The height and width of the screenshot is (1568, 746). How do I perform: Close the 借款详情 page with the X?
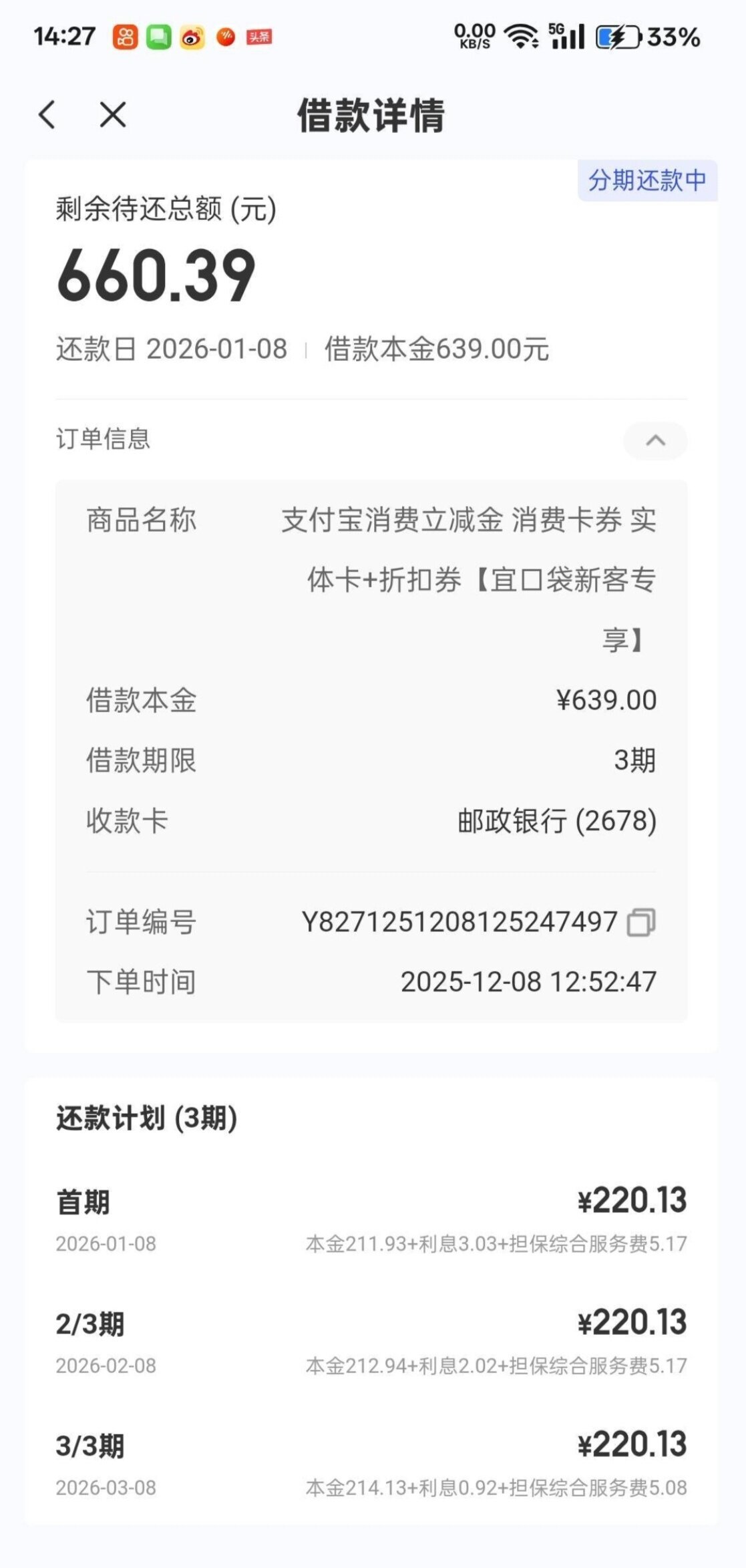[112, 115]
